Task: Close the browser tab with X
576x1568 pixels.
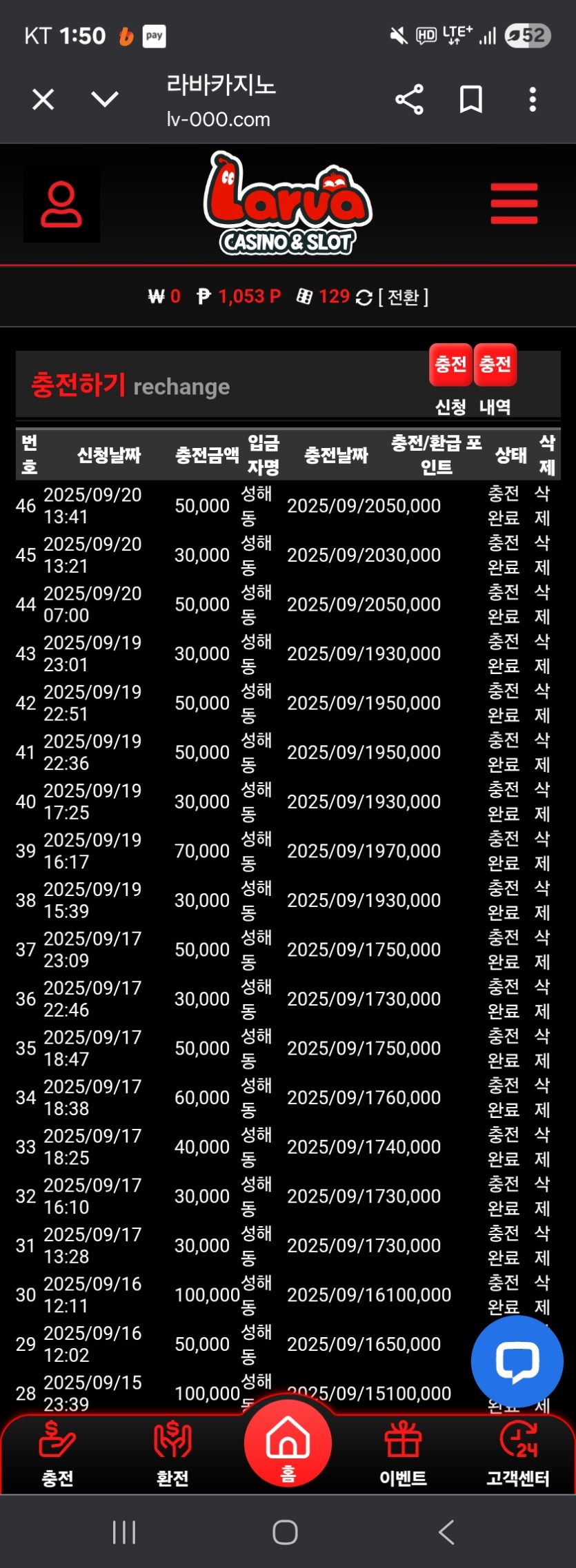Action: (x=43, y=100)
